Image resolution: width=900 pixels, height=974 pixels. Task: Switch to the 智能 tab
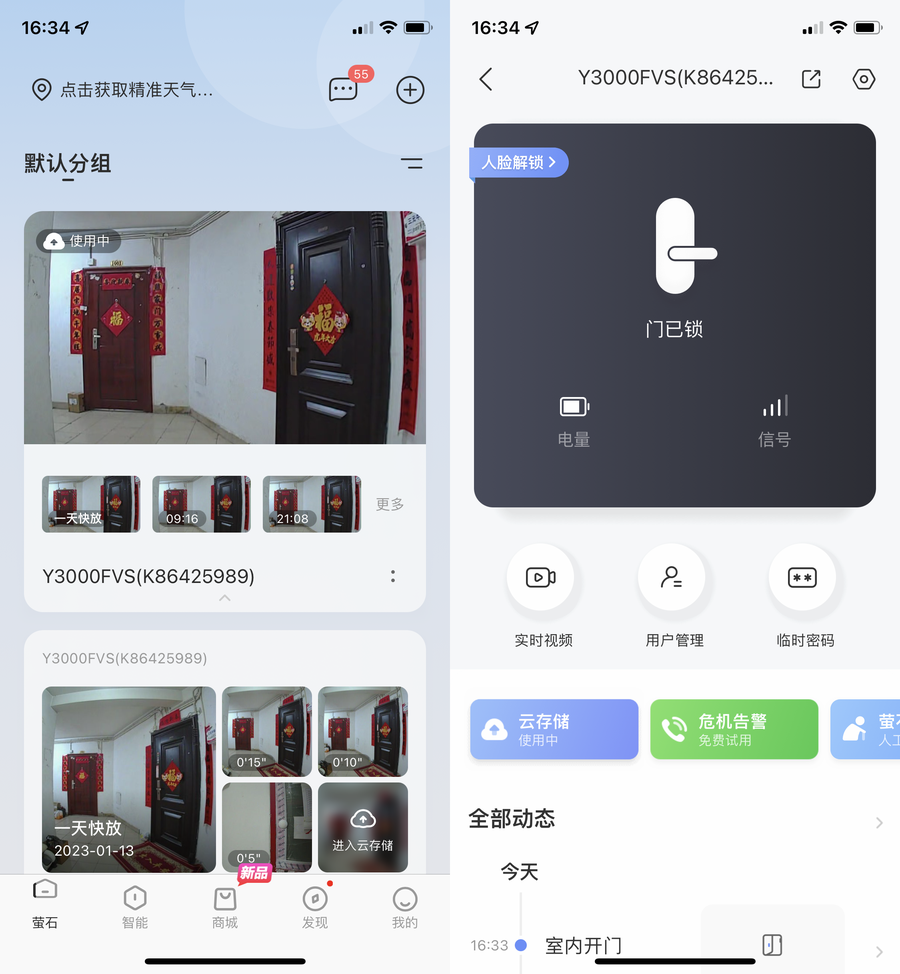(135, 905)
